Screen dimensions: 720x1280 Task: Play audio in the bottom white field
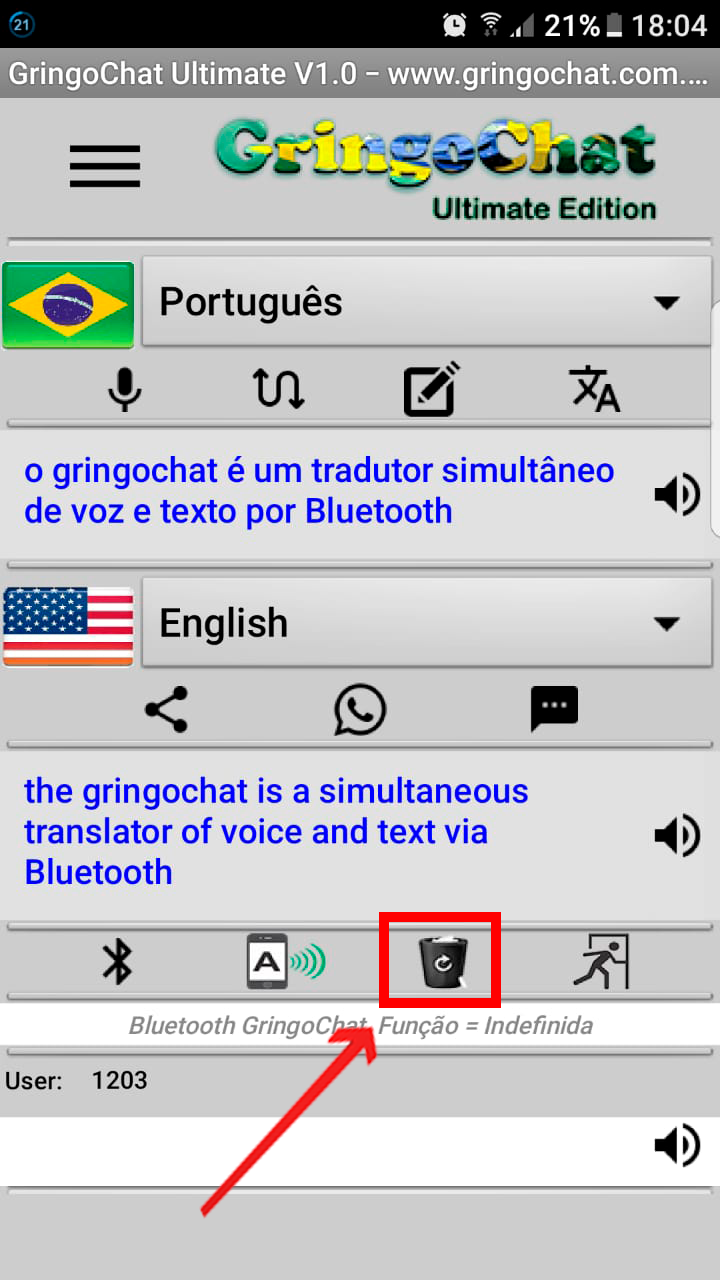(x=677, y=1146)
